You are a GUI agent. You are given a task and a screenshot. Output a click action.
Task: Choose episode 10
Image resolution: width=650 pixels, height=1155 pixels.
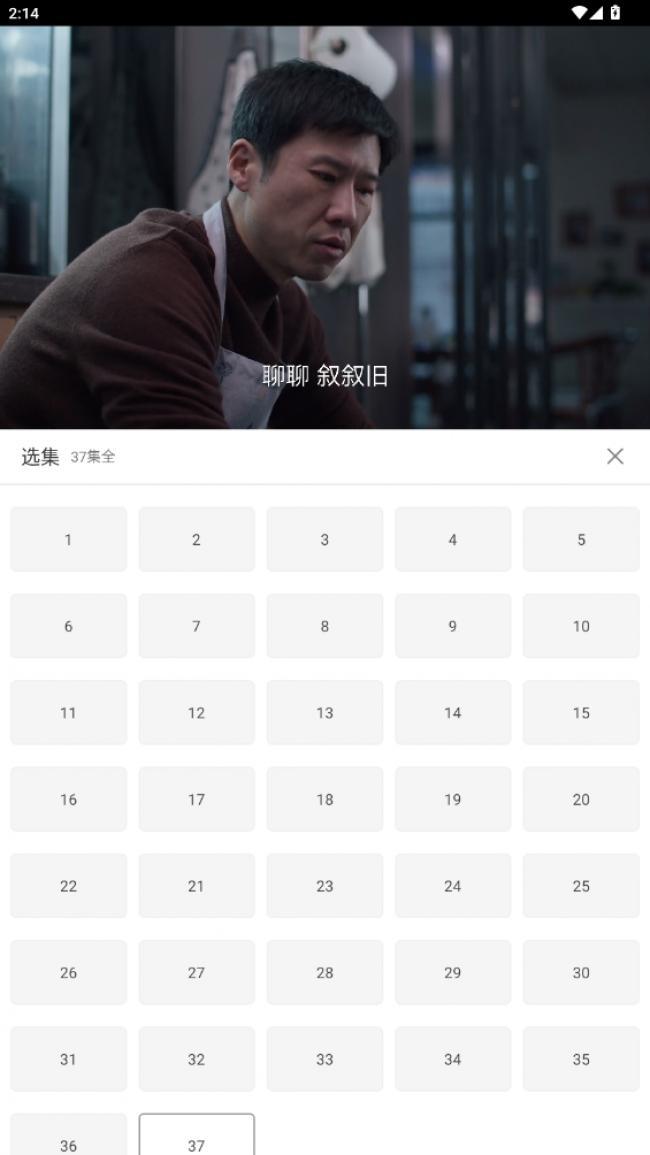(x=581, y=626)
